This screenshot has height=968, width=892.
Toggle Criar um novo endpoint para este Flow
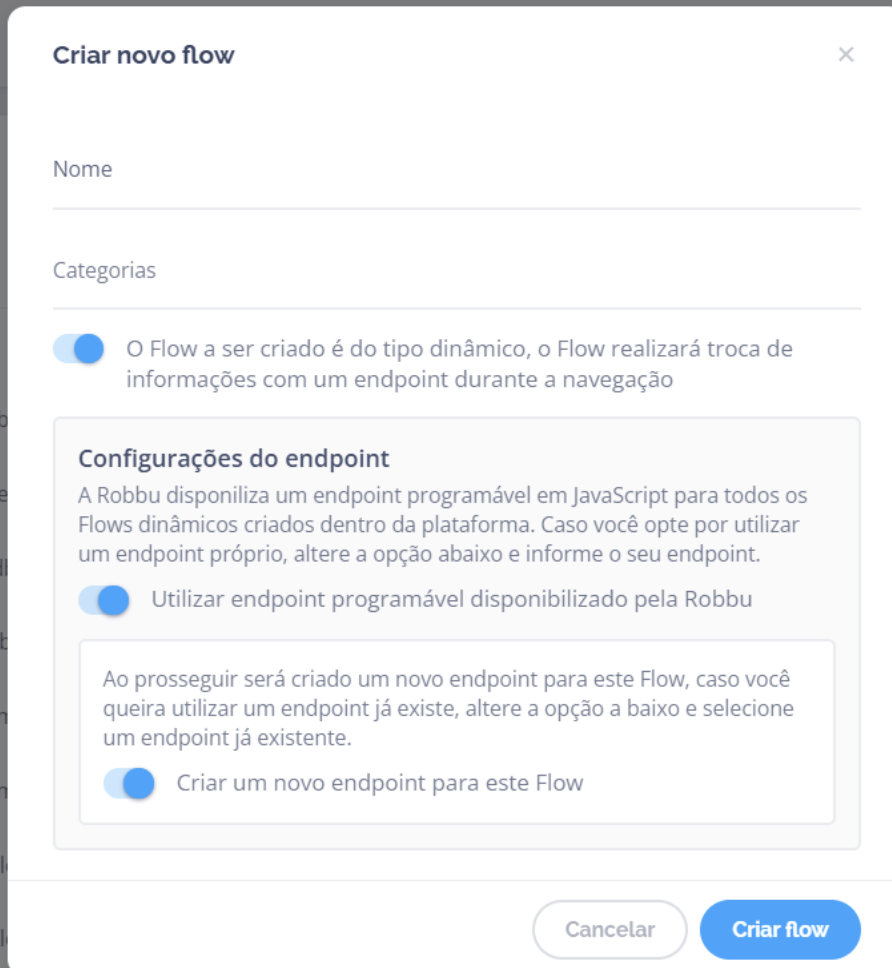(130, 783)
